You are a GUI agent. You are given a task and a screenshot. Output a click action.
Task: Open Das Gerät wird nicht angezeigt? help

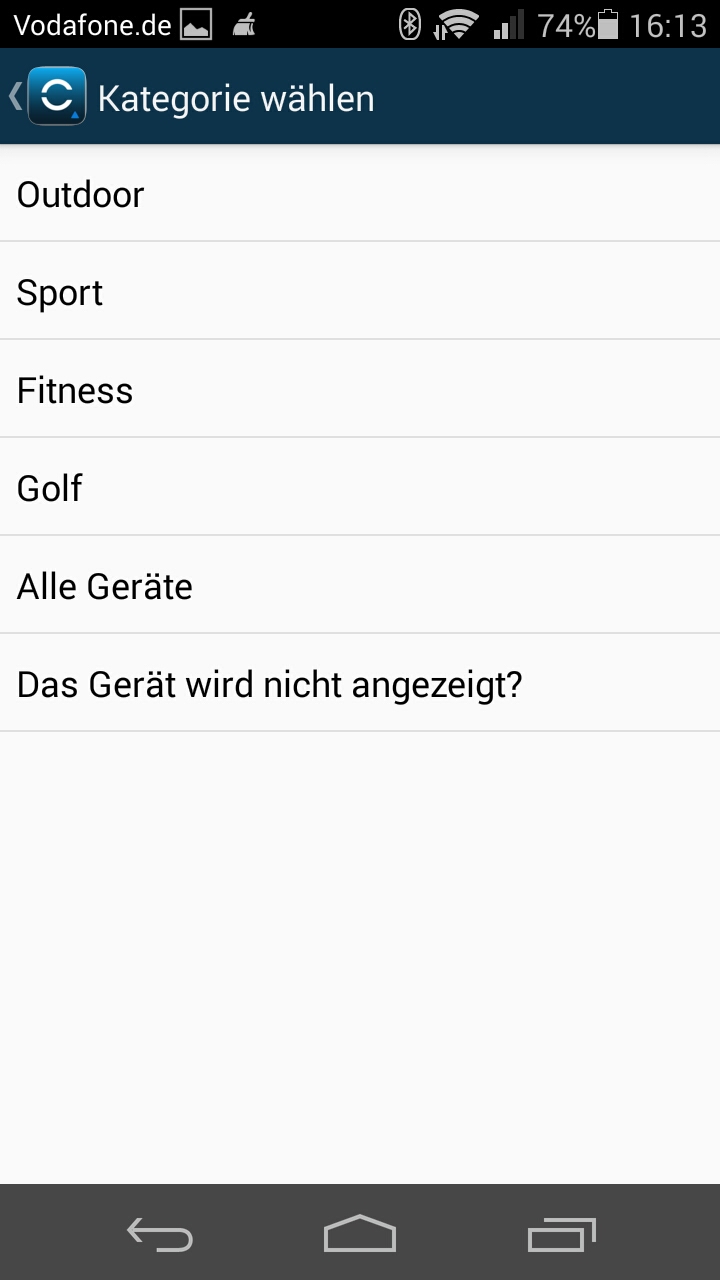[x=360, y=684]
